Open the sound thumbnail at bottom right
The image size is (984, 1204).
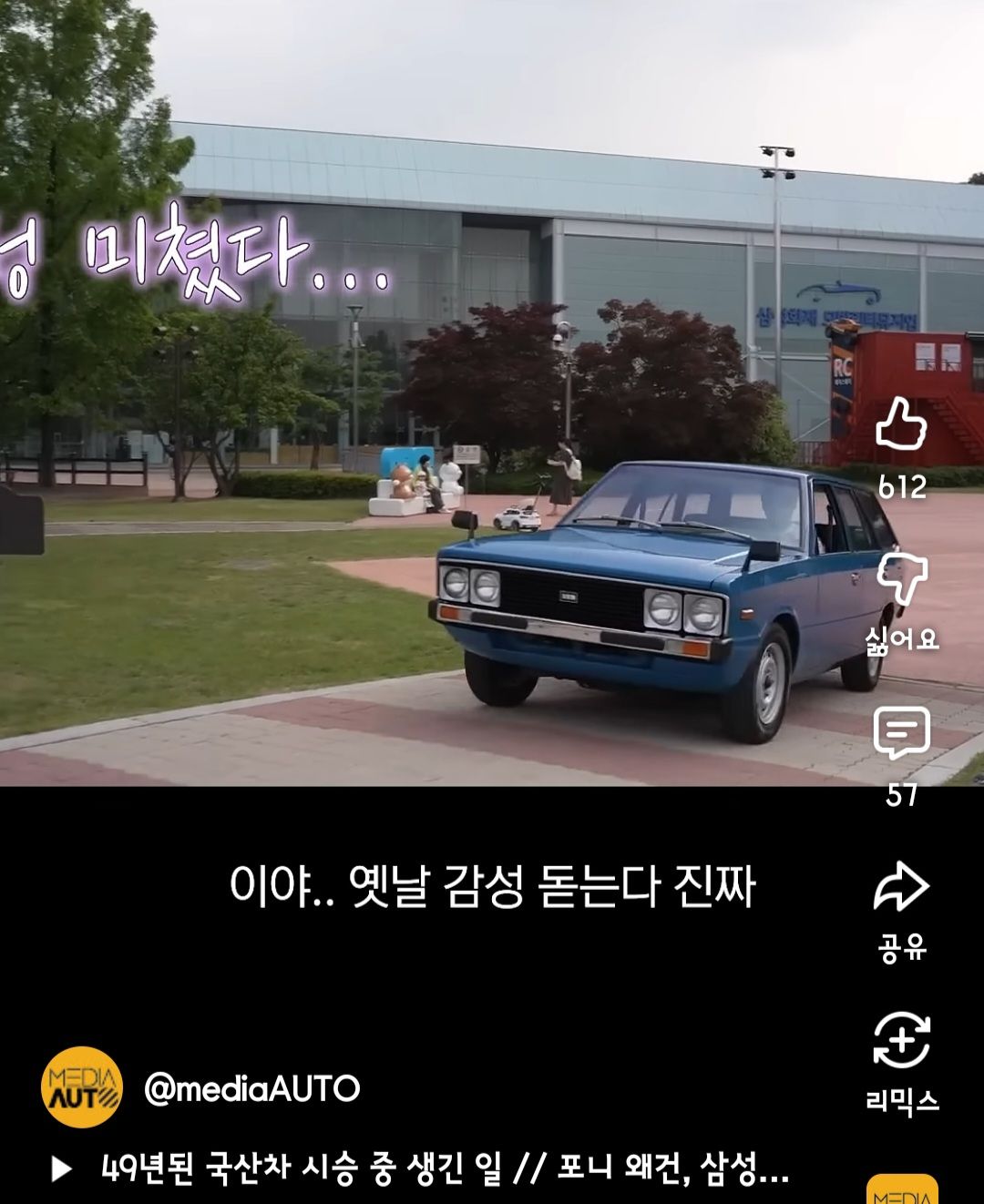901,1189
